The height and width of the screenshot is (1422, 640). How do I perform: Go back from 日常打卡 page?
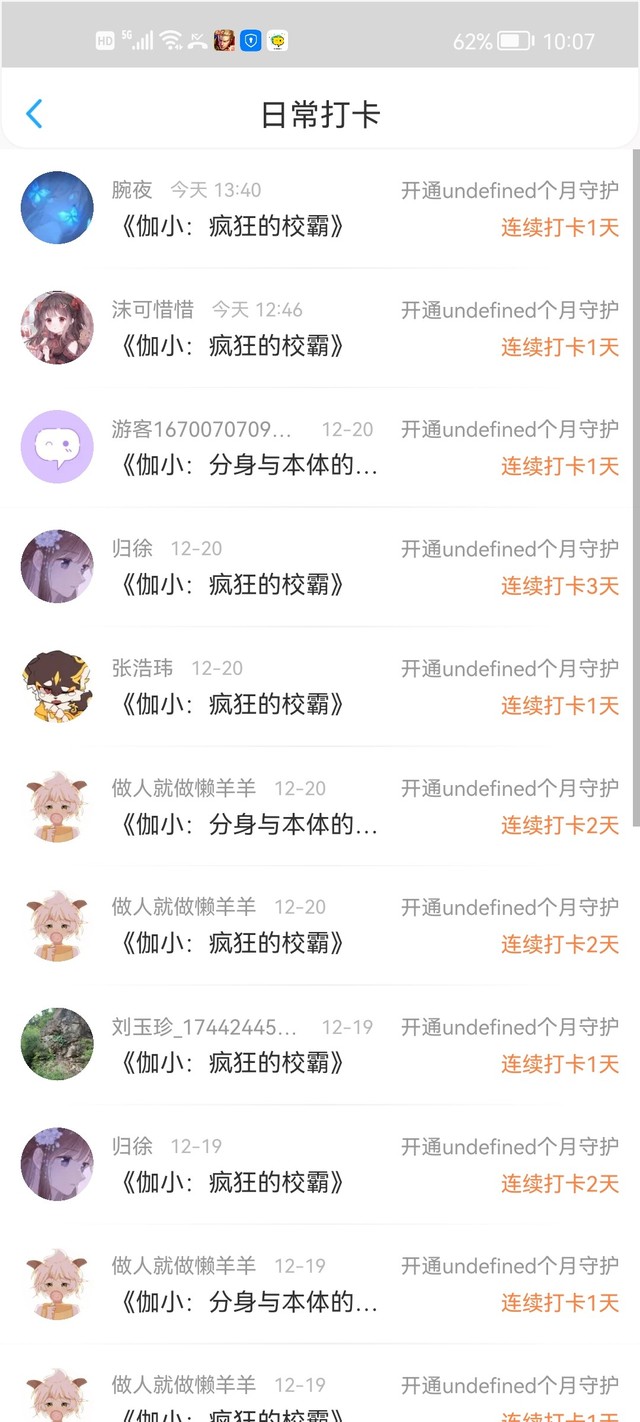pyautogui.click(x=34, y=114)
